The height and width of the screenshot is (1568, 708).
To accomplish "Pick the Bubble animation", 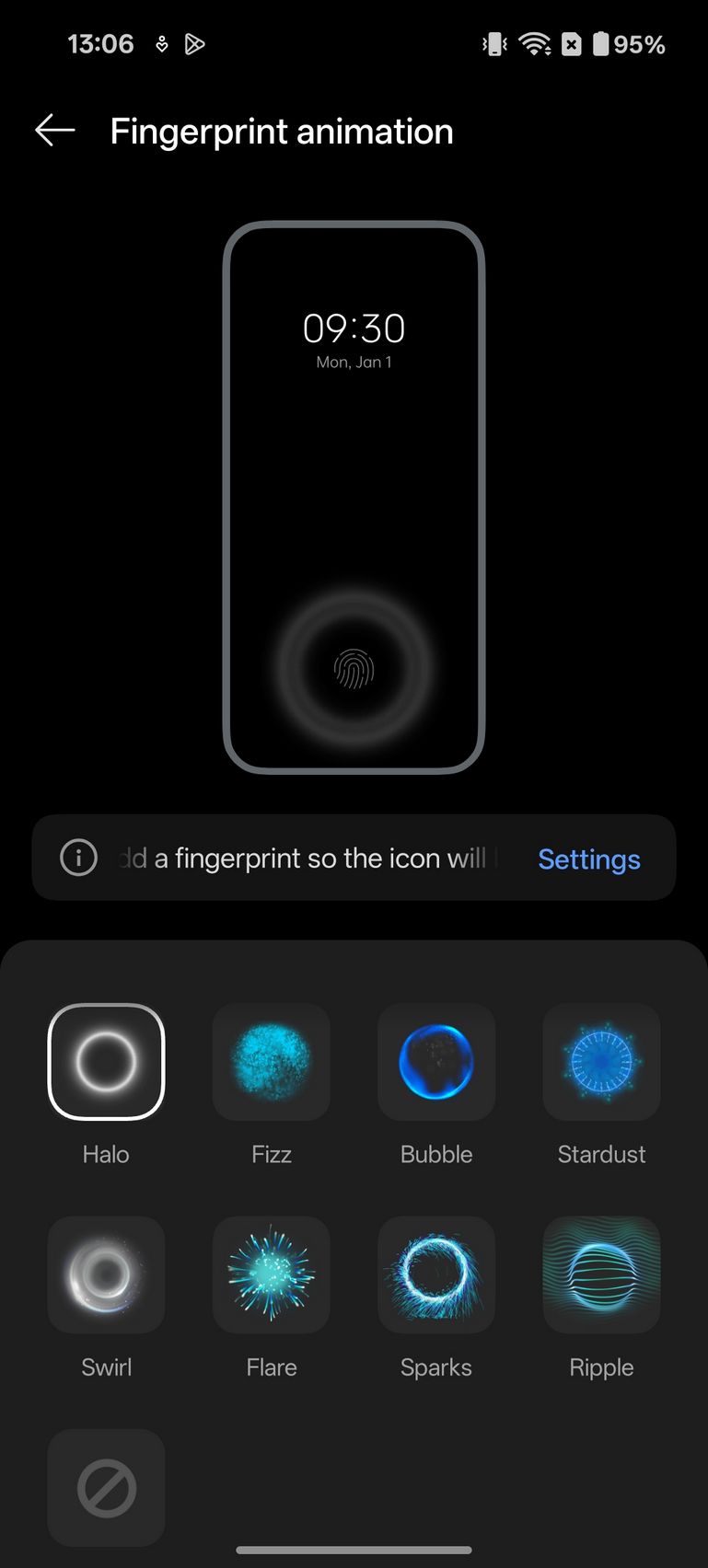I will (x=436, y=1062).
